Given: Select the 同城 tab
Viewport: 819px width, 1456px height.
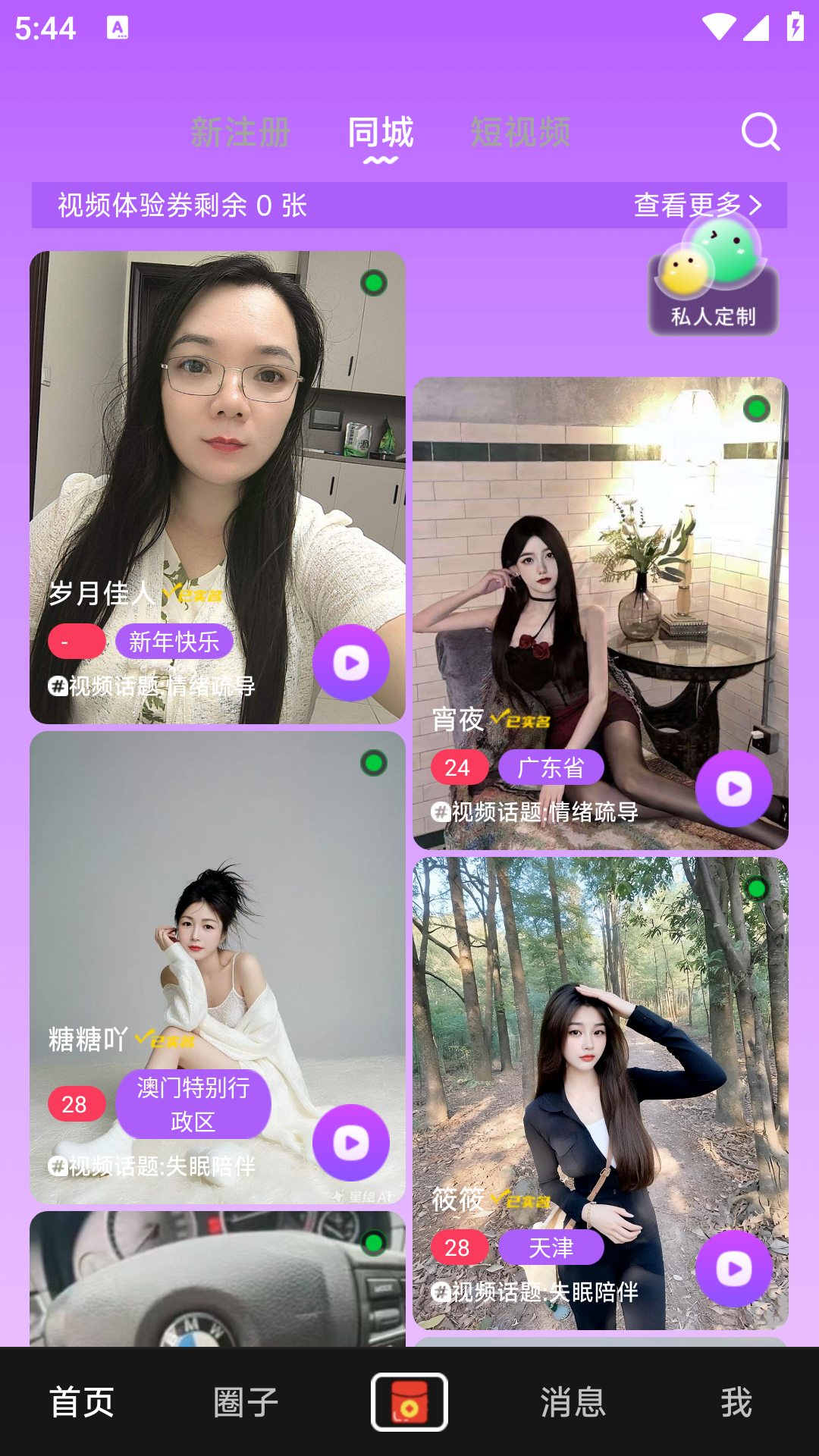Looking at the screenshot, I should click(381, 133).
